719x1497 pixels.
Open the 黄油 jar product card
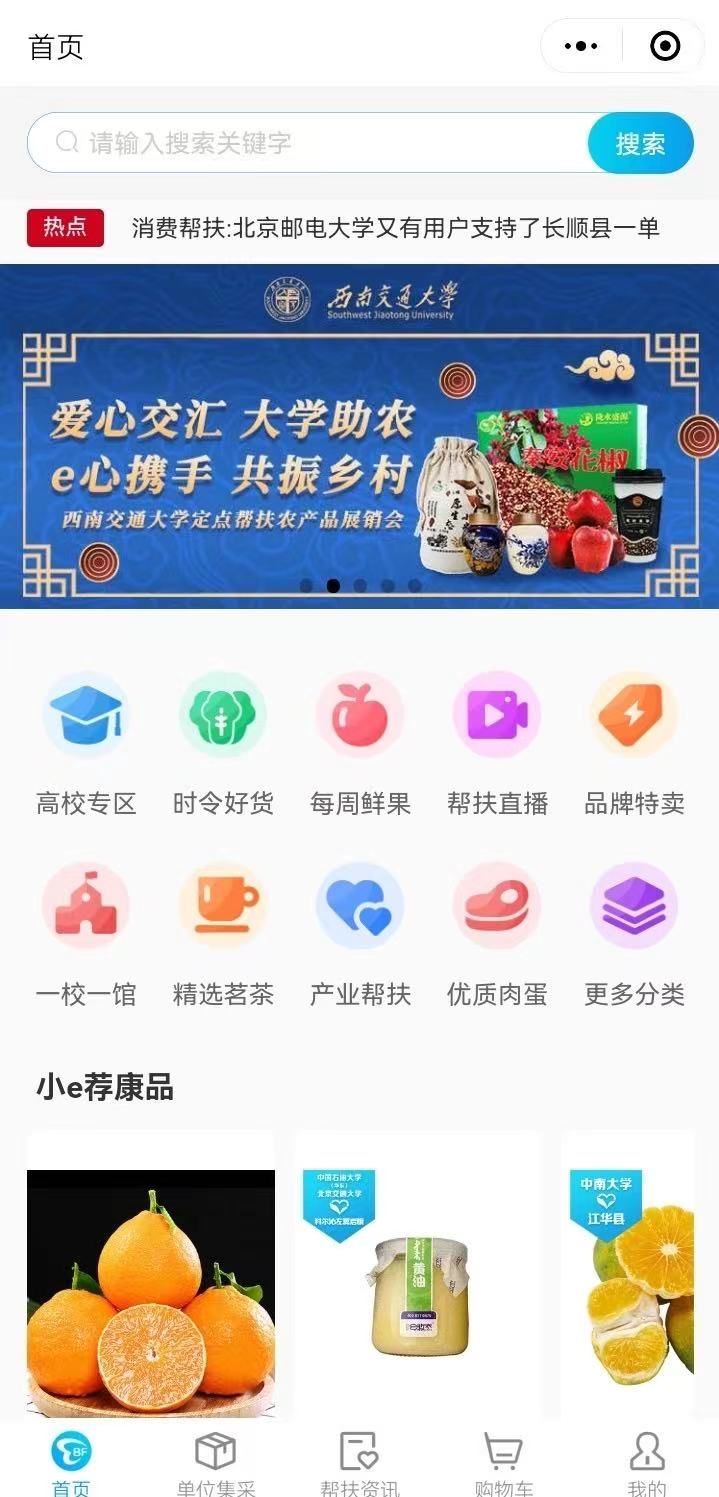pos(418,1290)
